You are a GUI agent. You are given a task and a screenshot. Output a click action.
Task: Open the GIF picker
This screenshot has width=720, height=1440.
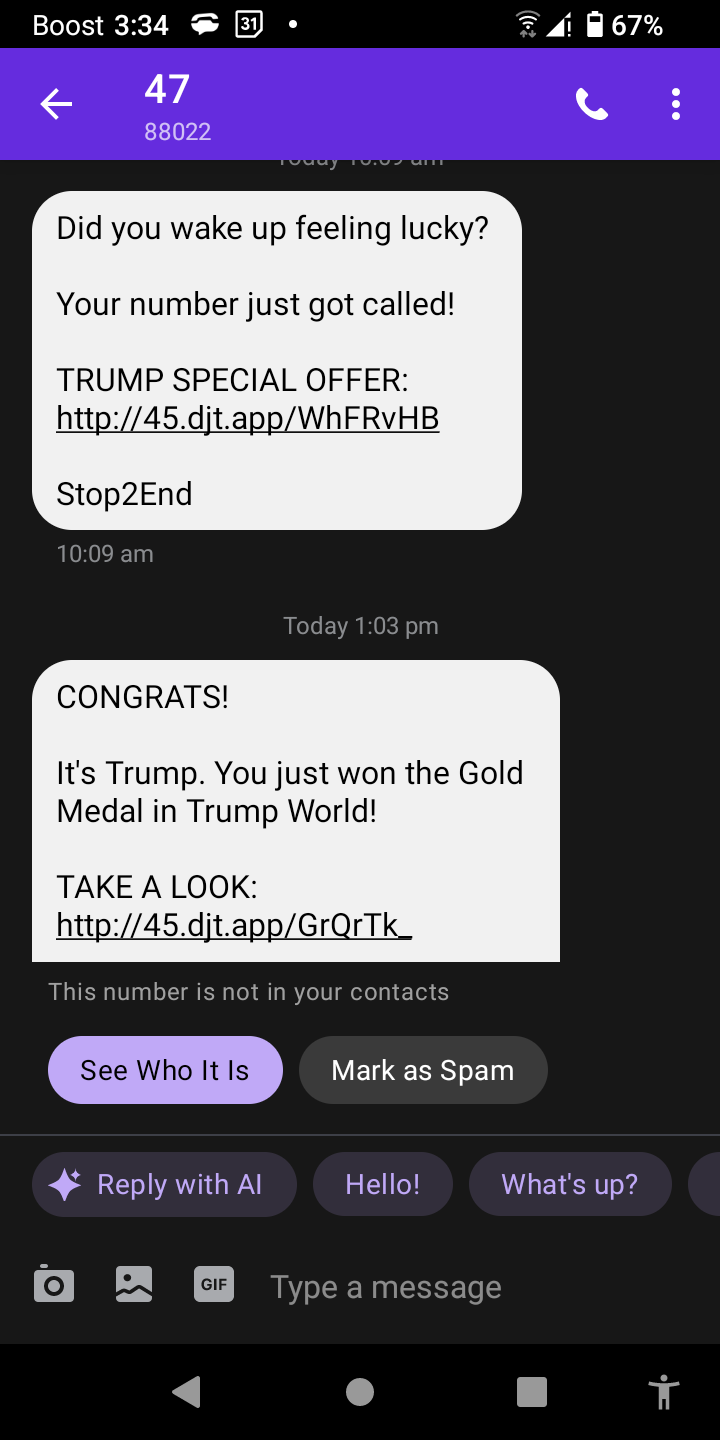[213, 1284]
